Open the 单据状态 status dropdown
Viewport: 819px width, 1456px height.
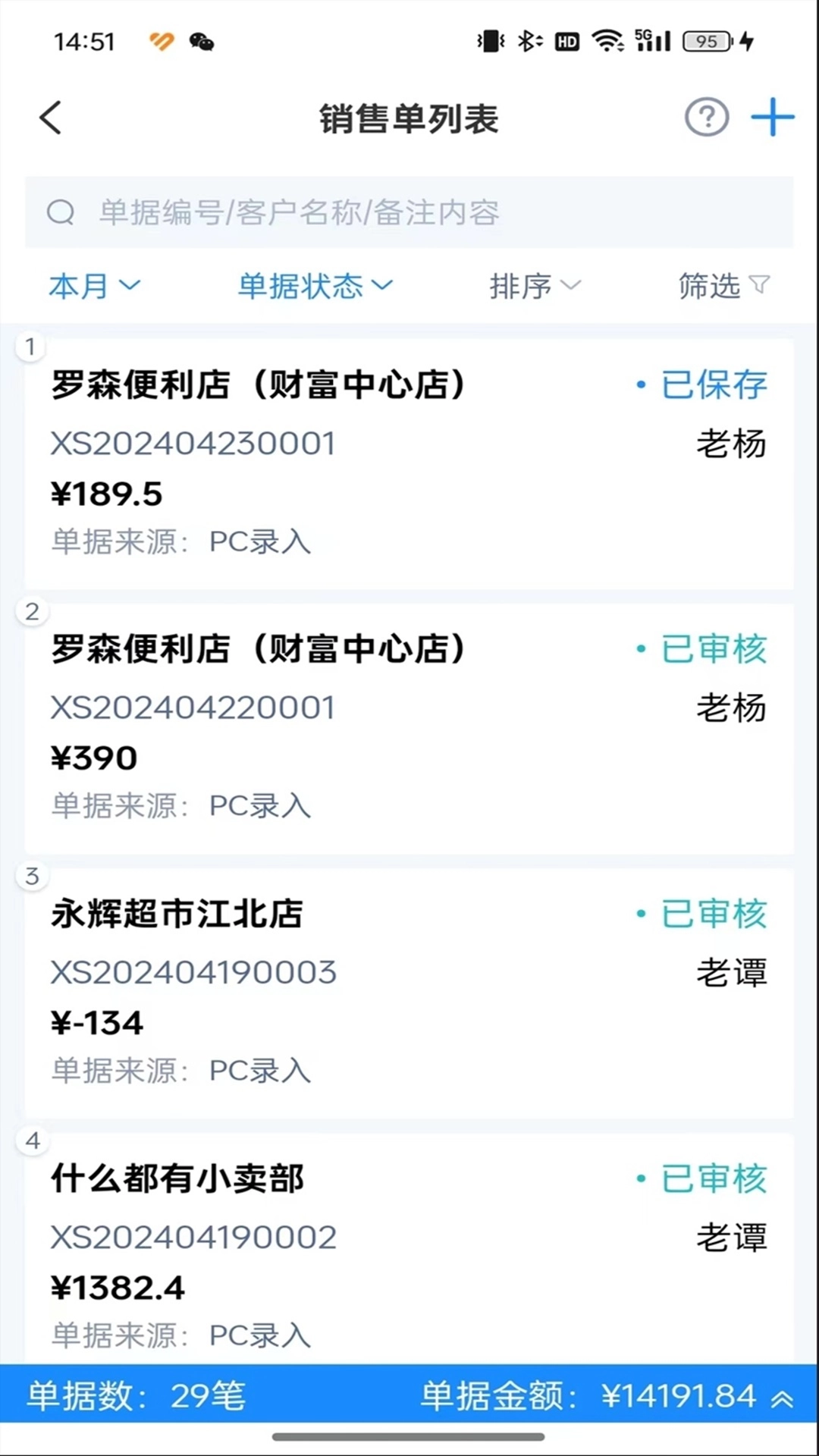(313, 287)
